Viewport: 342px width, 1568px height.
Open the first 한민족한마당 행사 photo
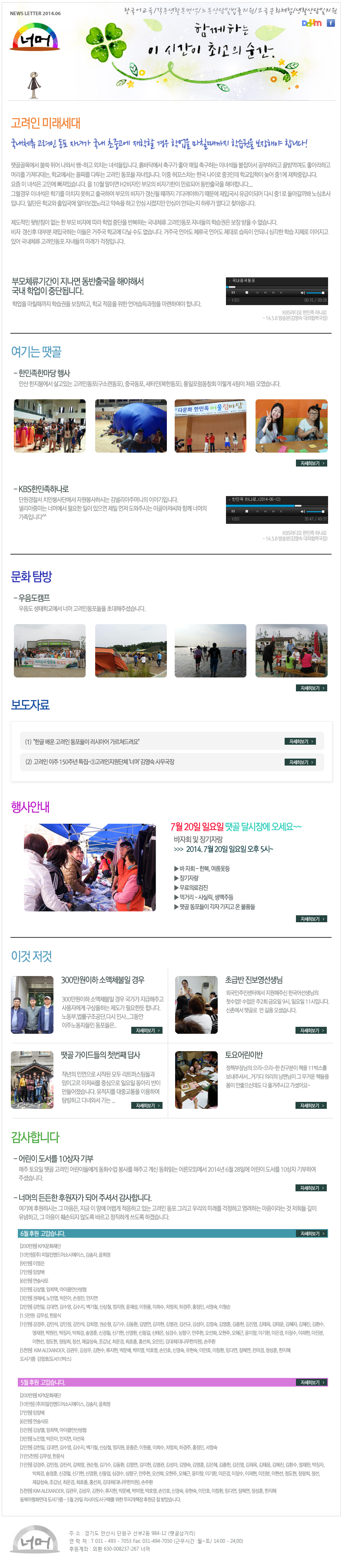click(50, 425)
